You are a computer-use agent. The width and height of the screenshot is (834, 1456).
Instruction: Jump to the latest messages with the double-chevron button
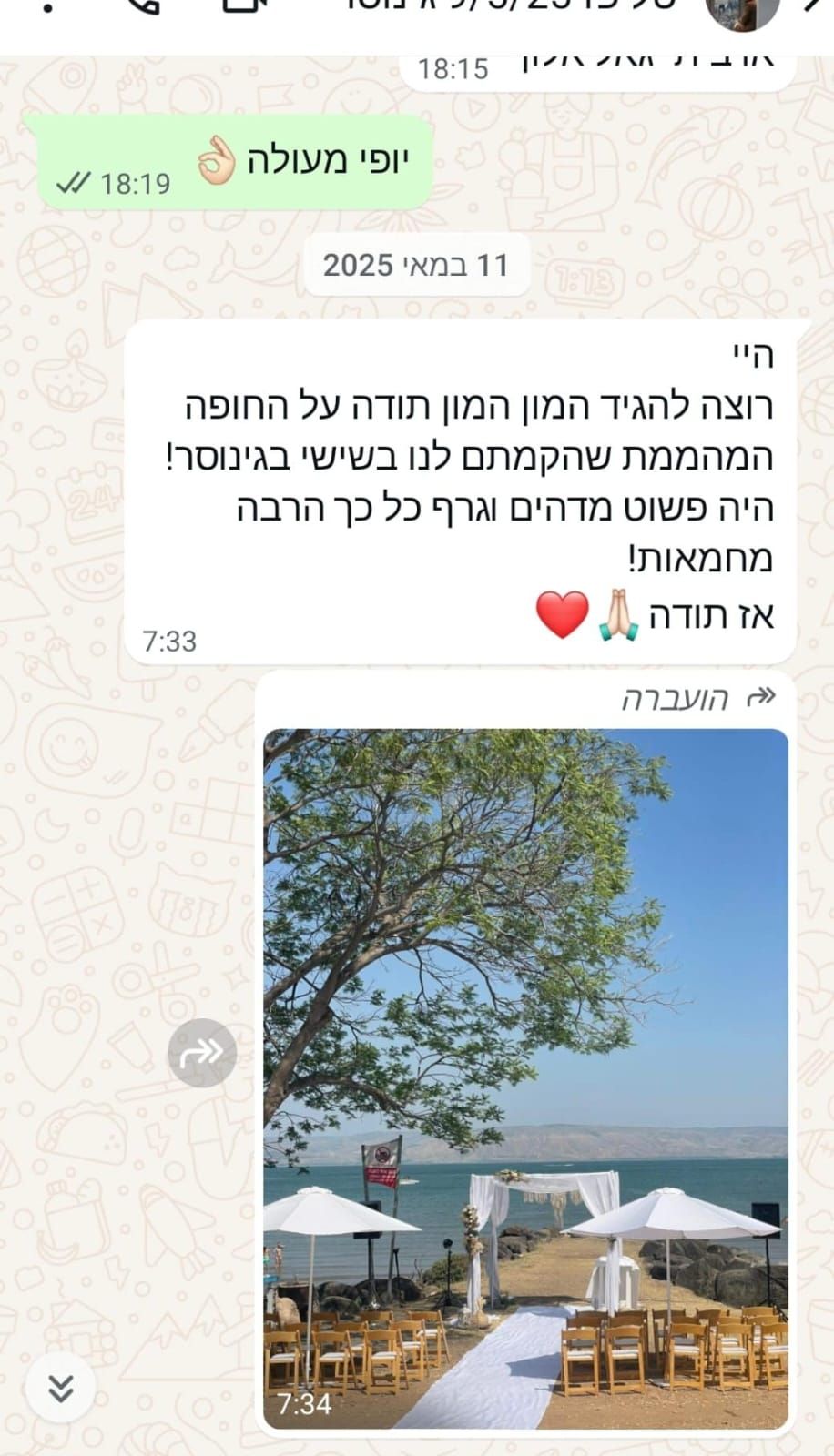coord(60,1389)
